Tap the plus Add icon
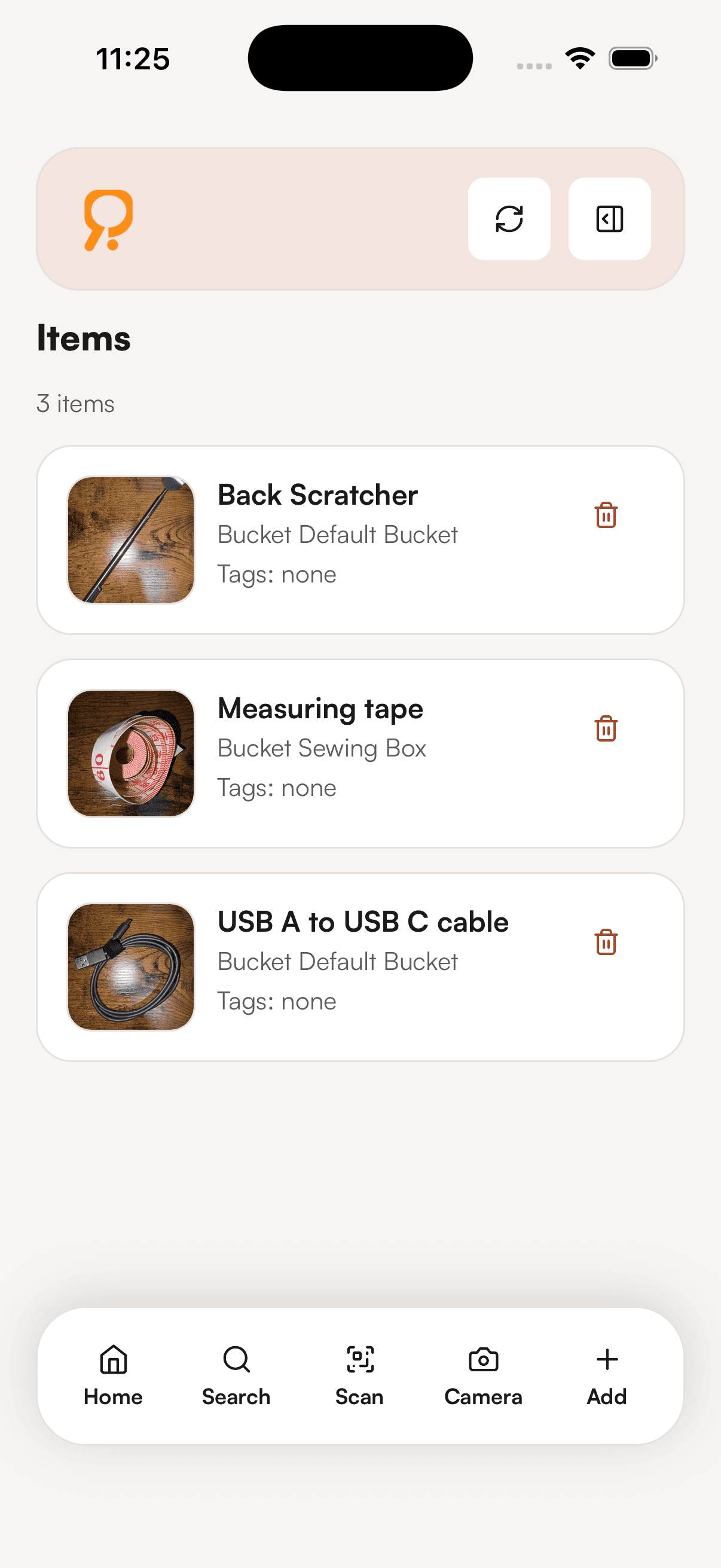 (x=607, y=1360)
